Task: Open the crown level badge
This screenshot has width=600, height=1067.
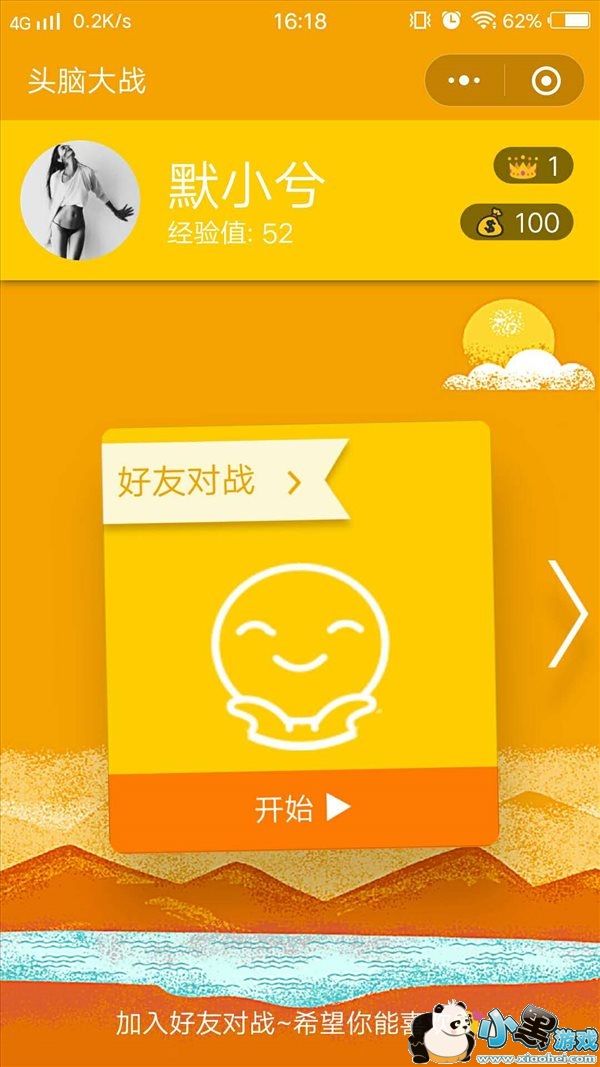Action: tap(533, 167)
